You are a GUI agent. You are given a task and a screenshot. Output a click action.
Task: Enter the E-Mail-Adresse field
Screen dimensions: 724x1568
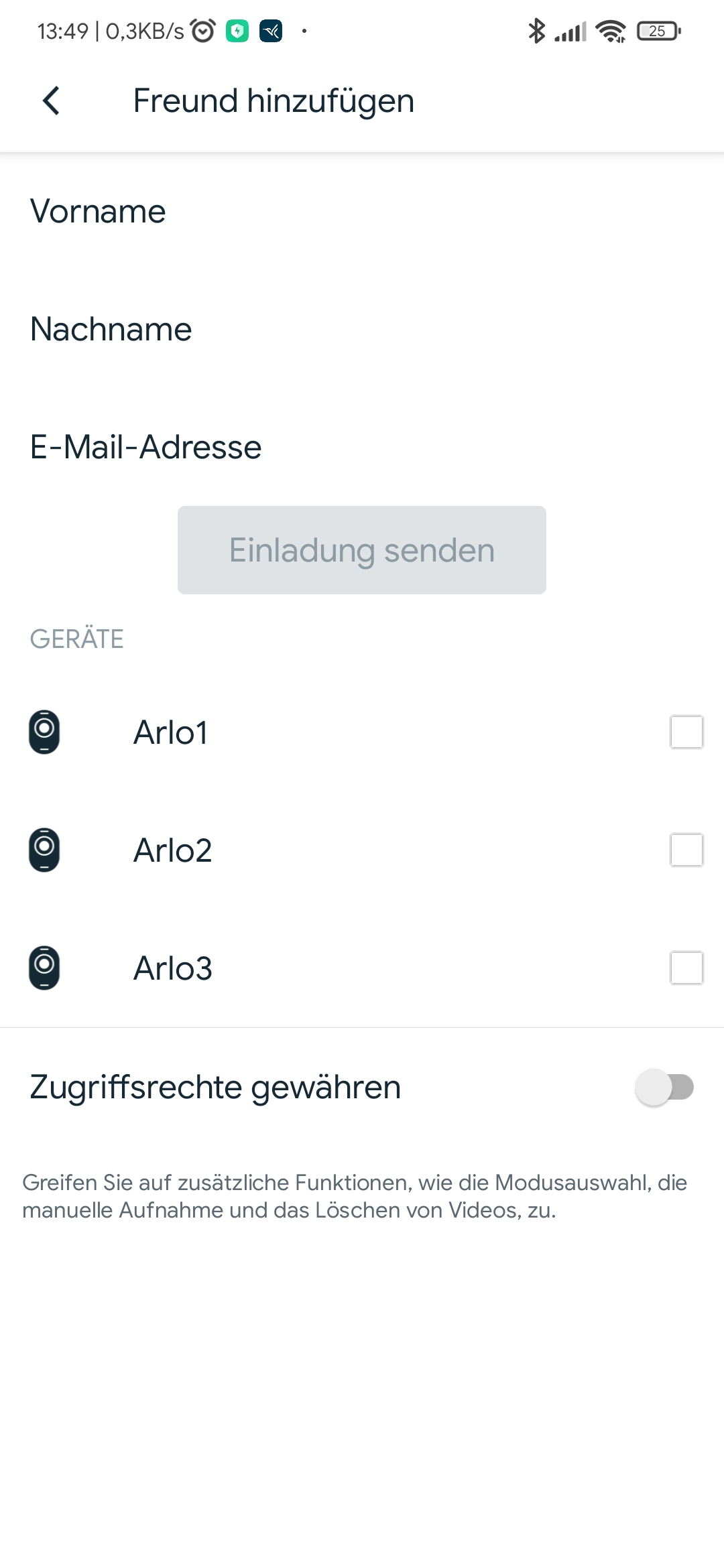pyautogui.click(x=362, y=448)
